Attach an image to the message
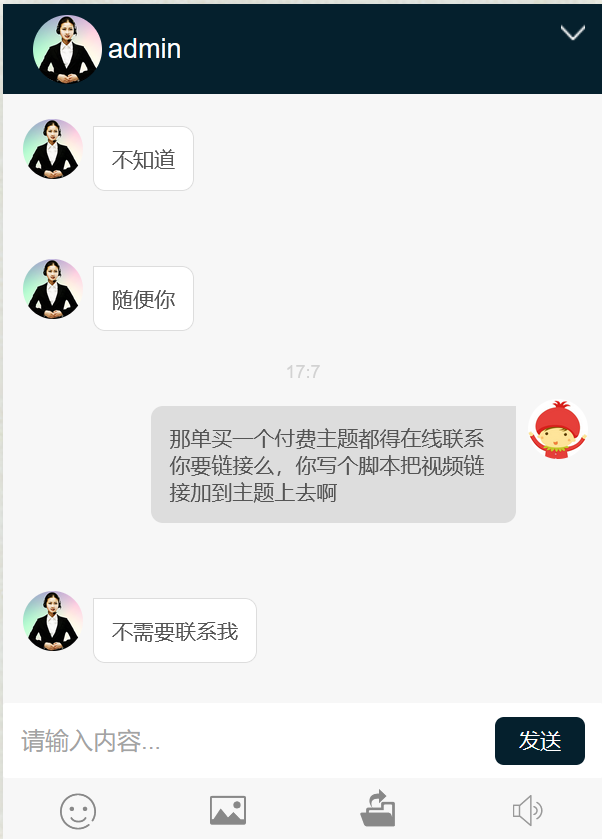 click(x=228, y=810)
